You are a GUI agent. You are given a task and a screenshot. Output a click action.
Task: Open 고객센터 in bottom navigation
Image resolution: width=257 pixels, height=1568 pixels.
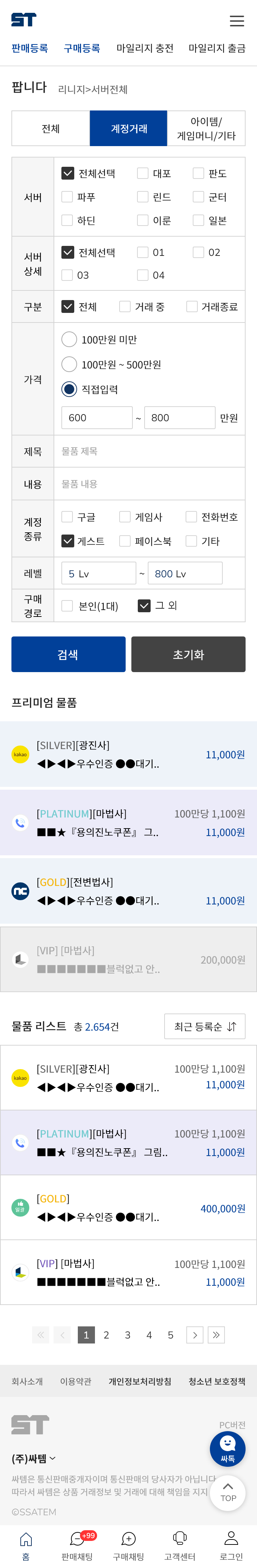[180, 1546]
